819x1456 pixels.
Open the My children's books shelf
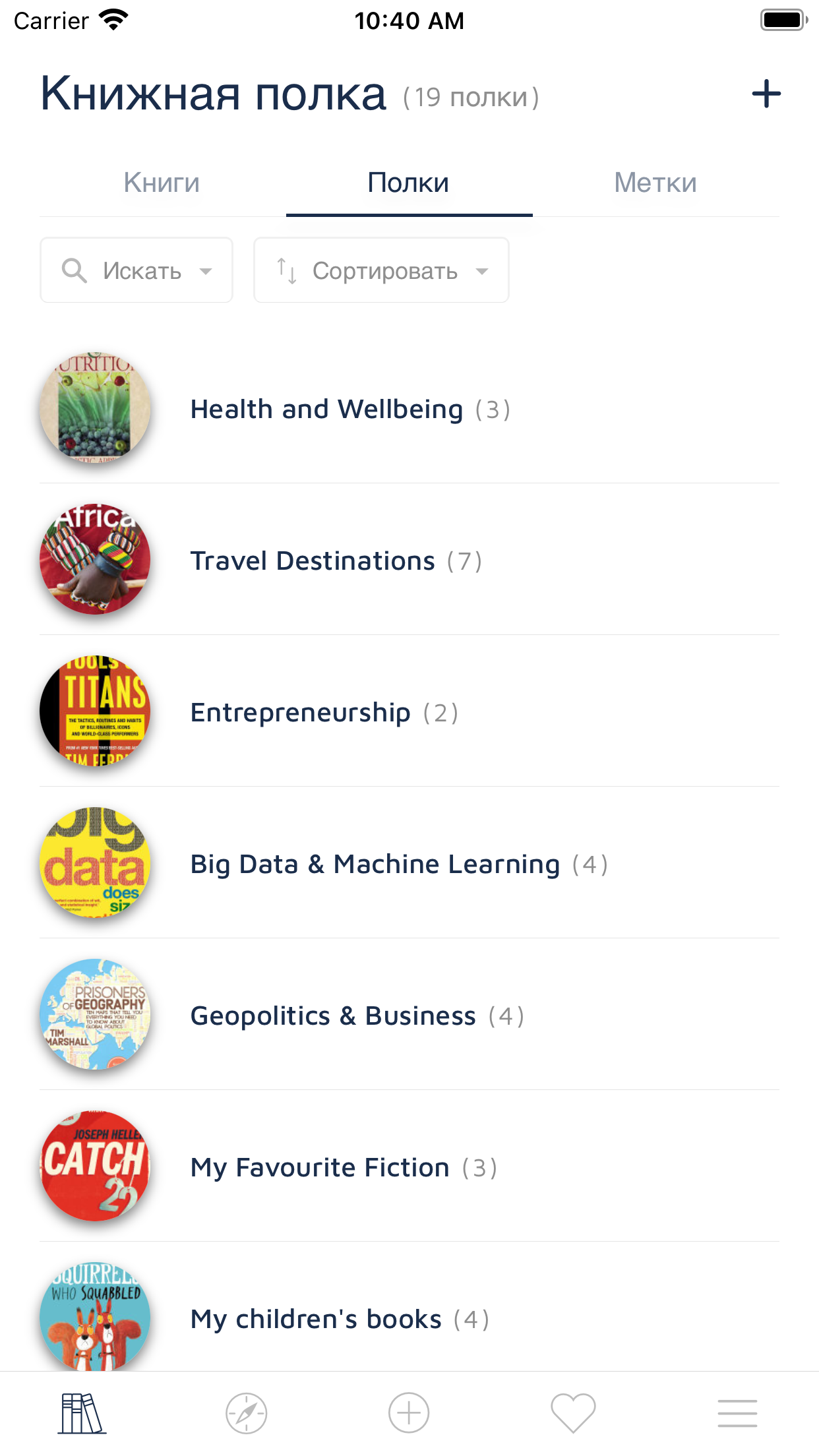tap(316, 1319)
